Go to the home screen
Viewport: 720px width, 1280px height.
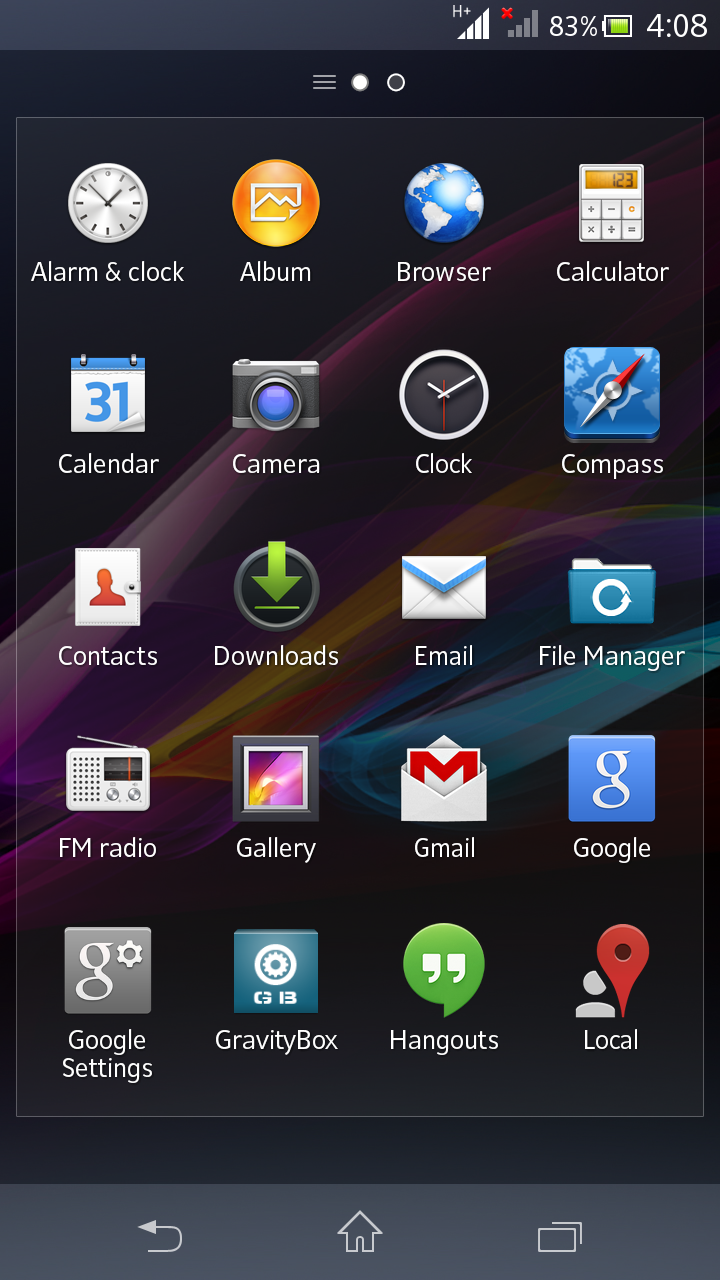pyautogui.click(x=360, y=1232)
